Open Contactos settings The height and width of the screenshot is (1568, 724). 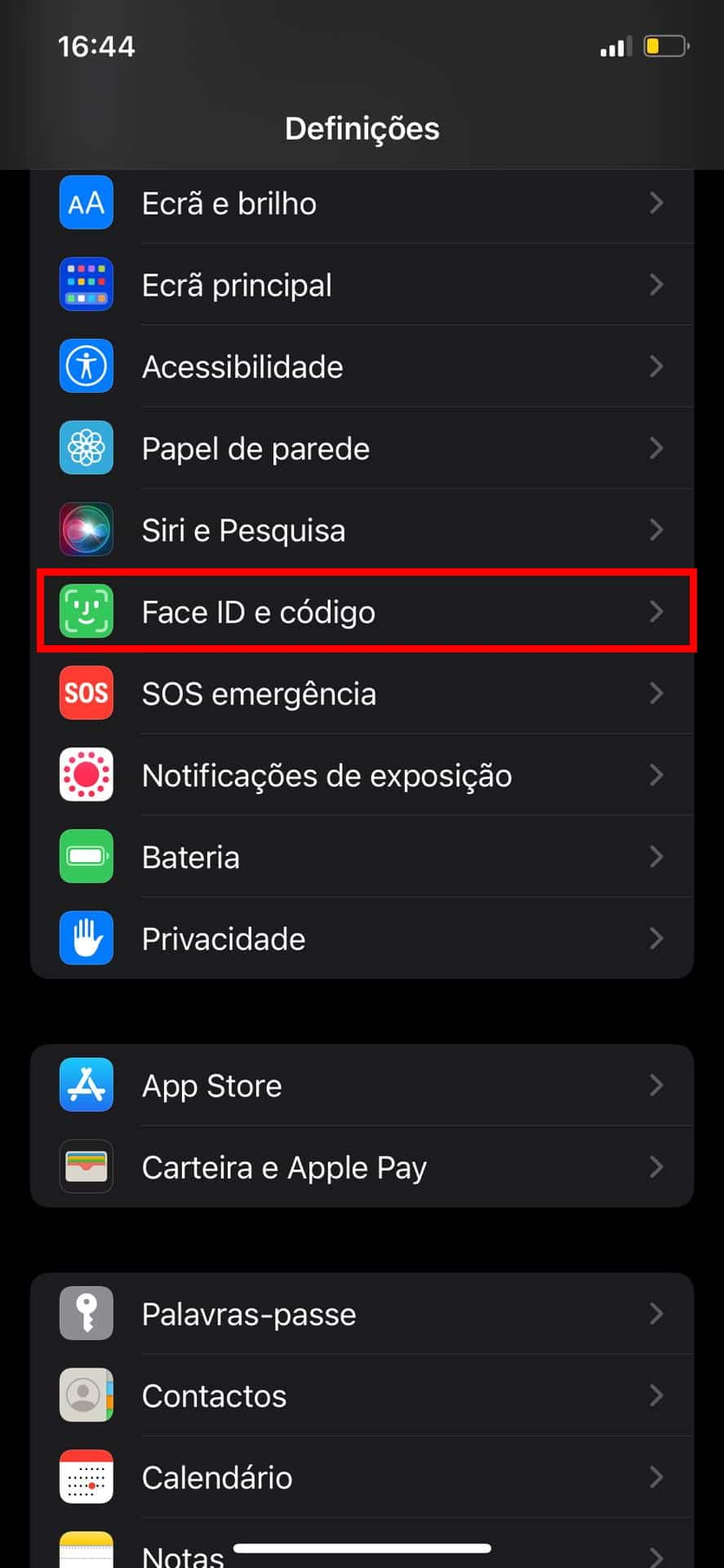[362, 1396]
